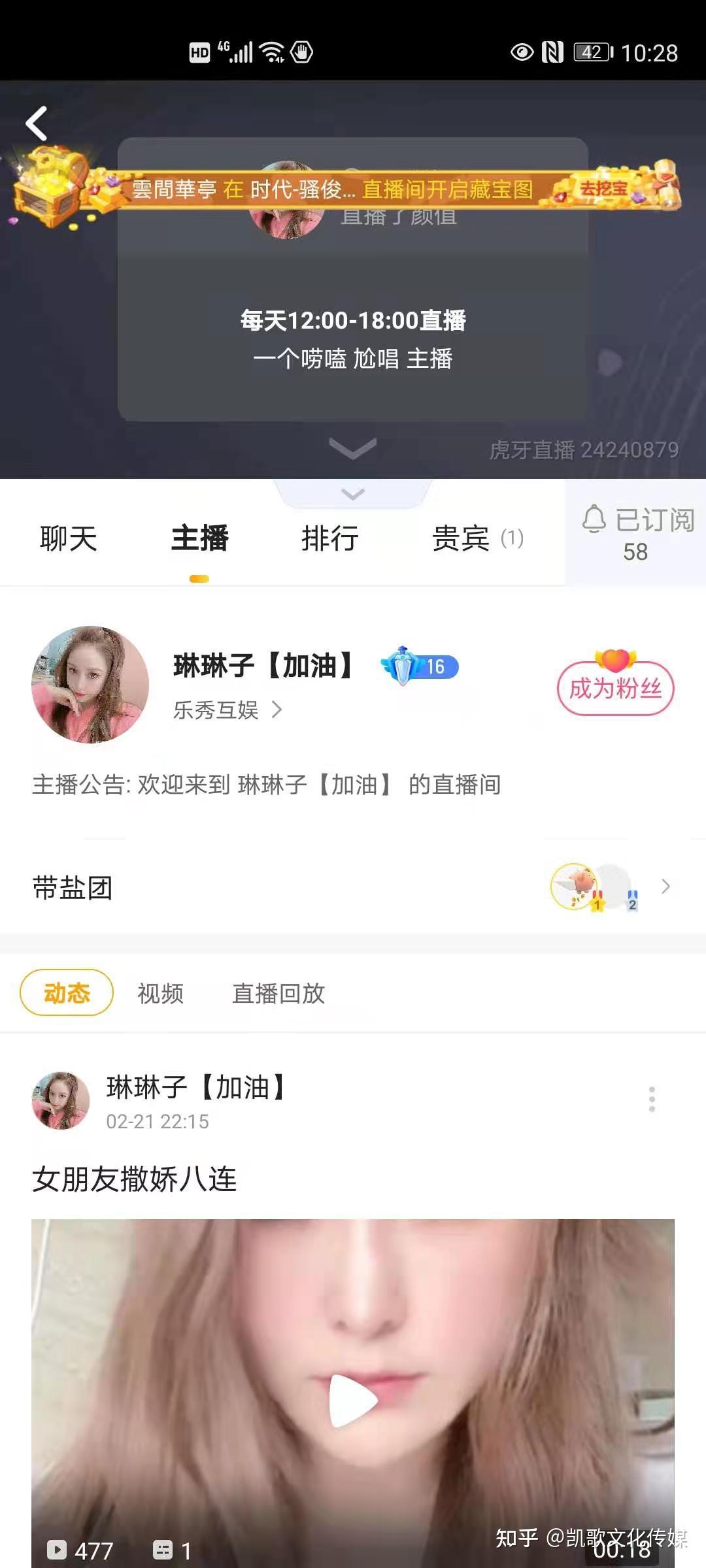The width and height of the screenshot is (706, 1568).
Task: Open the 直播回放 replays section
Action: click(278, 993)
